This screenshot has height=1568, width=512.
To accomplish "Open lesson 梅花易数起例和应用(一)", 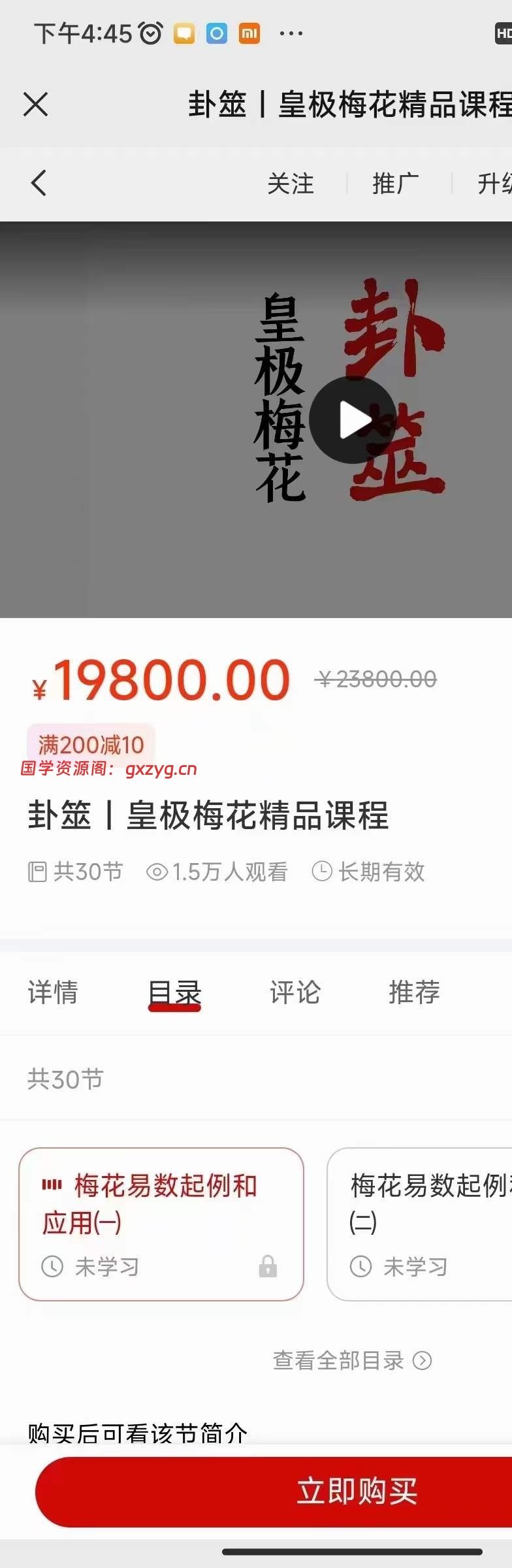I will click(x=161, y=1224).
